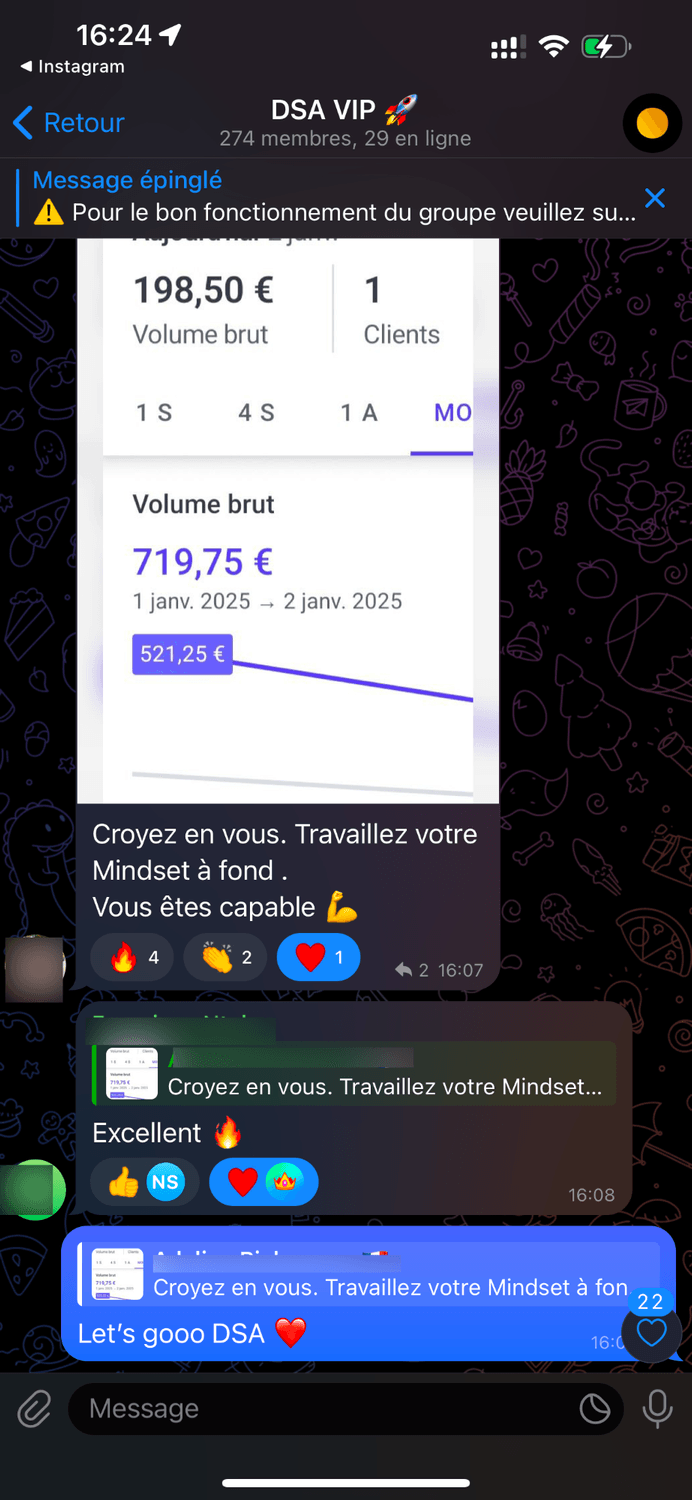
Task: Return to Instagram via status bar link
Action: [72, 67]
